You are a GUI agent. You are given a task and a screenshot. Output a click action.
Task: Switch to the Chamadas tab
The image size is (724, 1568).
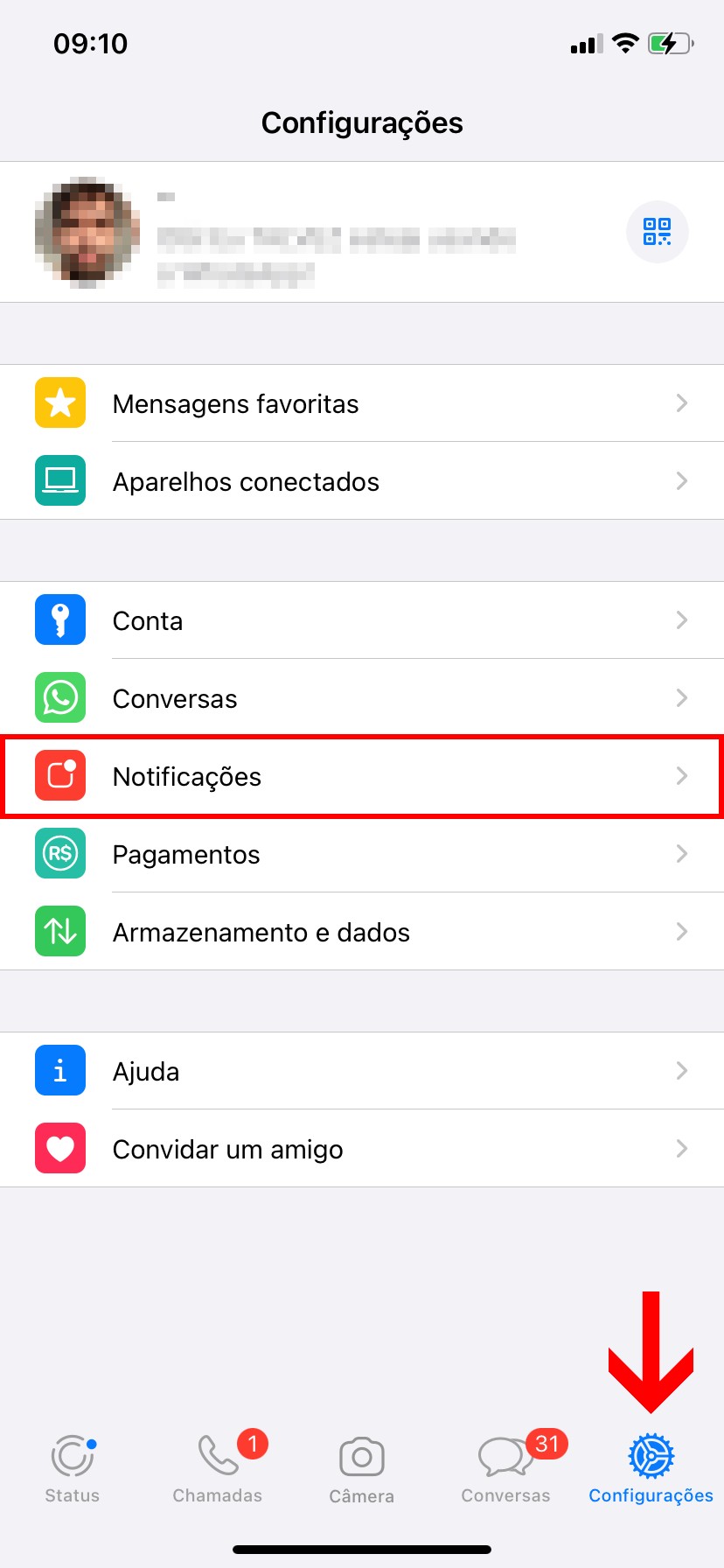tap(218, 1468)
